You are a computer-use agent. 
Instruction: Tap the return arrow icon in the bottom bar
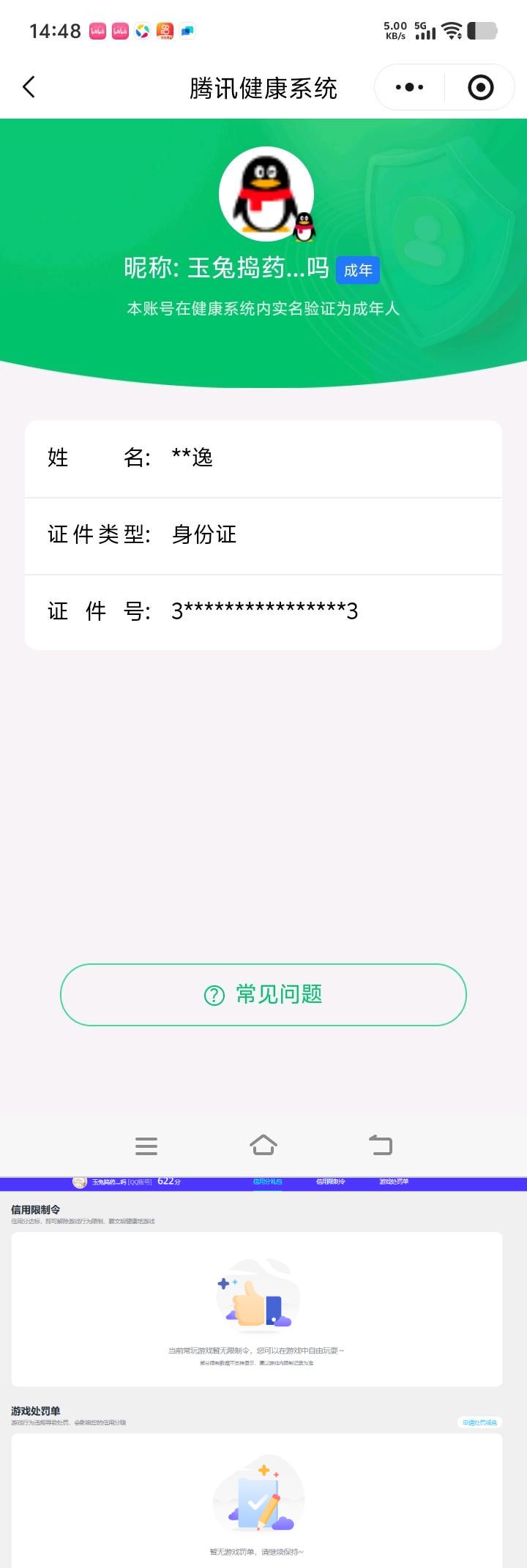380,1144
